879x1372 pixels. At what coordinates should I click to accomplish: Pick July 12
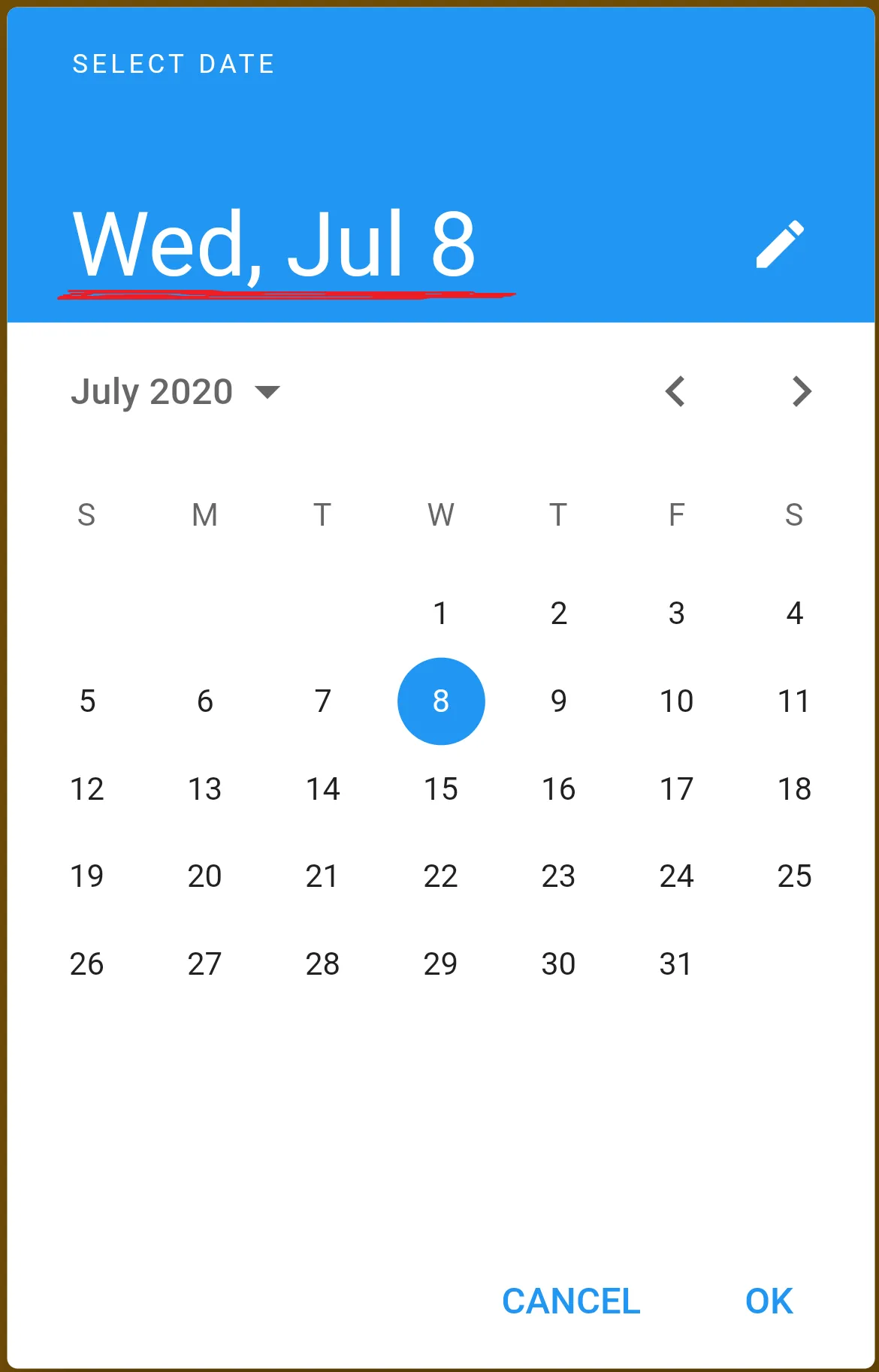point(87,789)
